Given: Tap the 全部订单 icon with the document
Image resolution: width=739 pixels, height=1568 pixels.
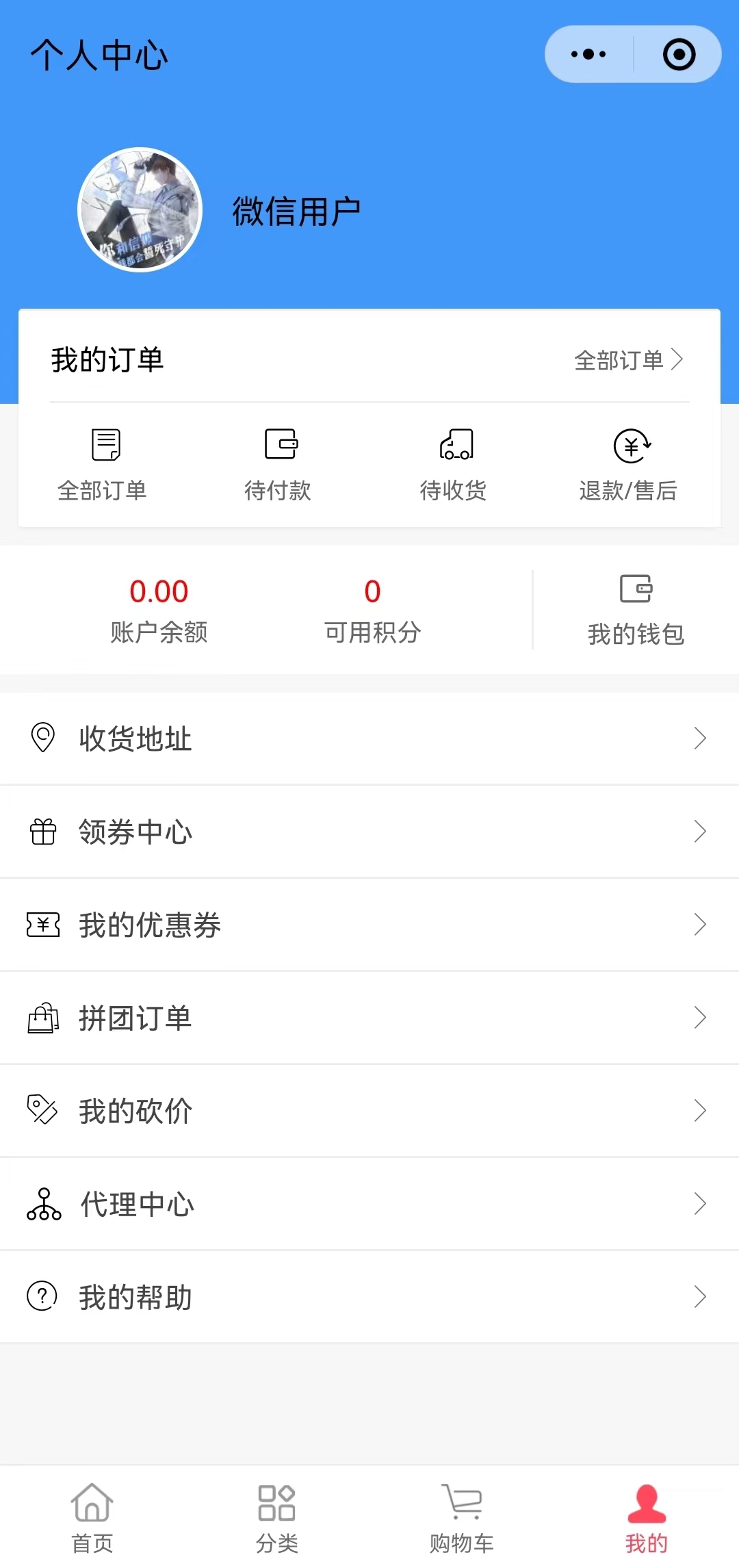Looking at the screenshot, I should coord(103,463).
